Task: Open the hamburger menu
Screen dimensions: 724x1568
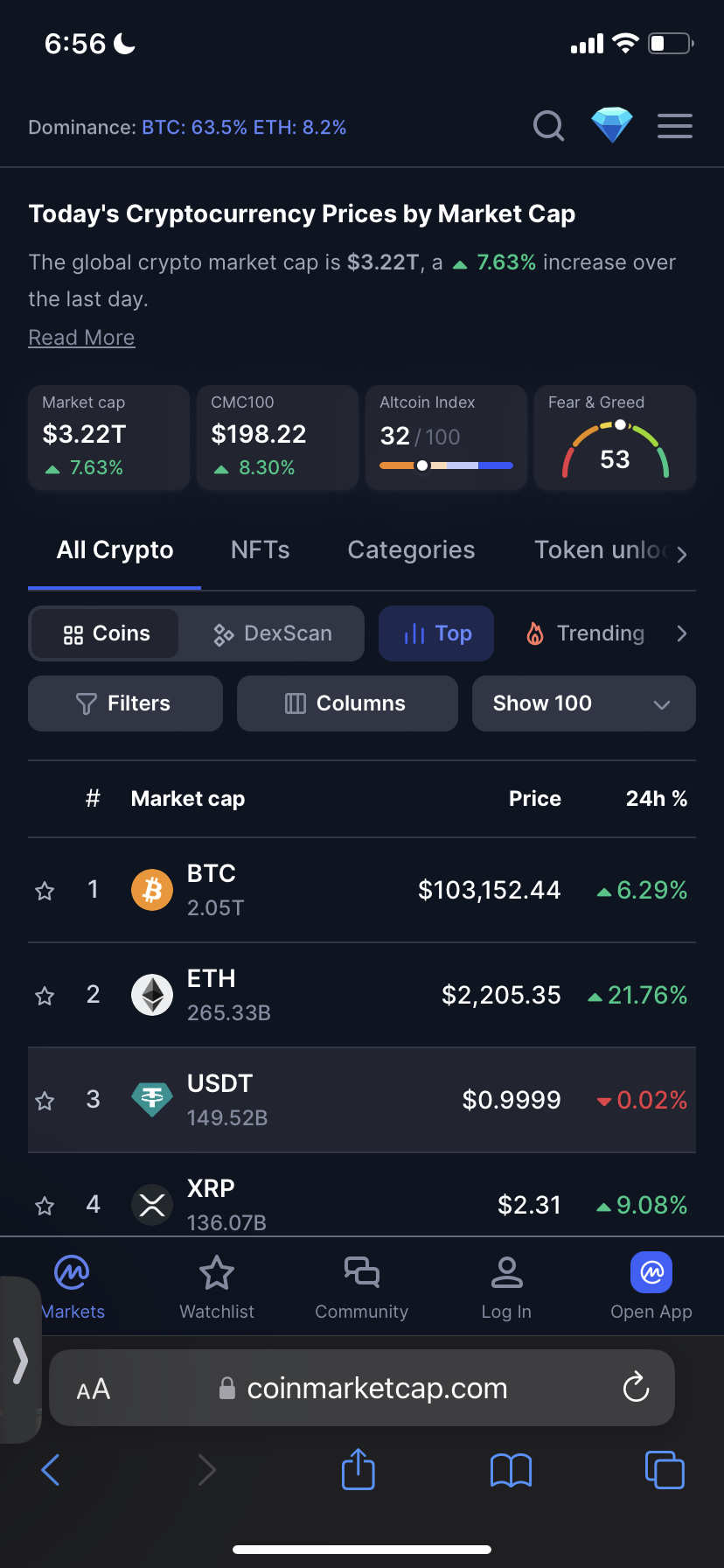Action: [675, 126]
